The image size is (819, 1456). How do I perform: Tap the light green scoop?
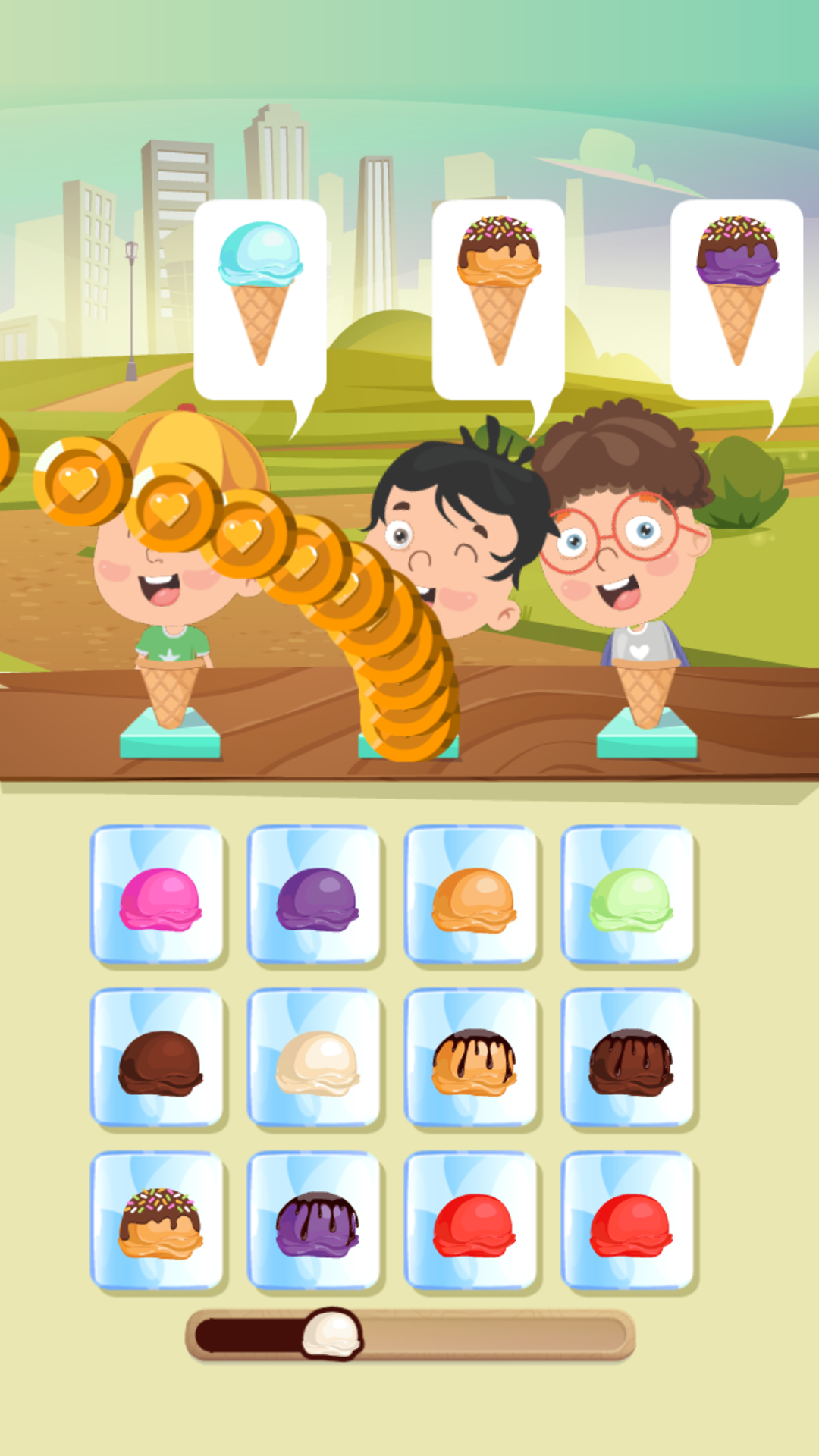coord(630,897)
